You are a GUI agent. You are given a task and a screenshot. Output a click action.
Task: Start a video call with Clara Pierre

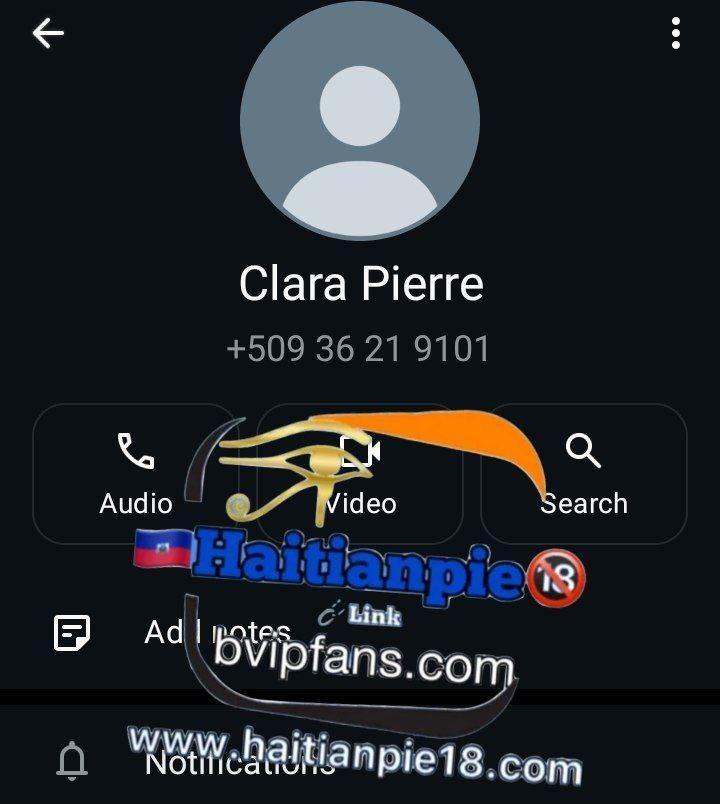point(360,473)
